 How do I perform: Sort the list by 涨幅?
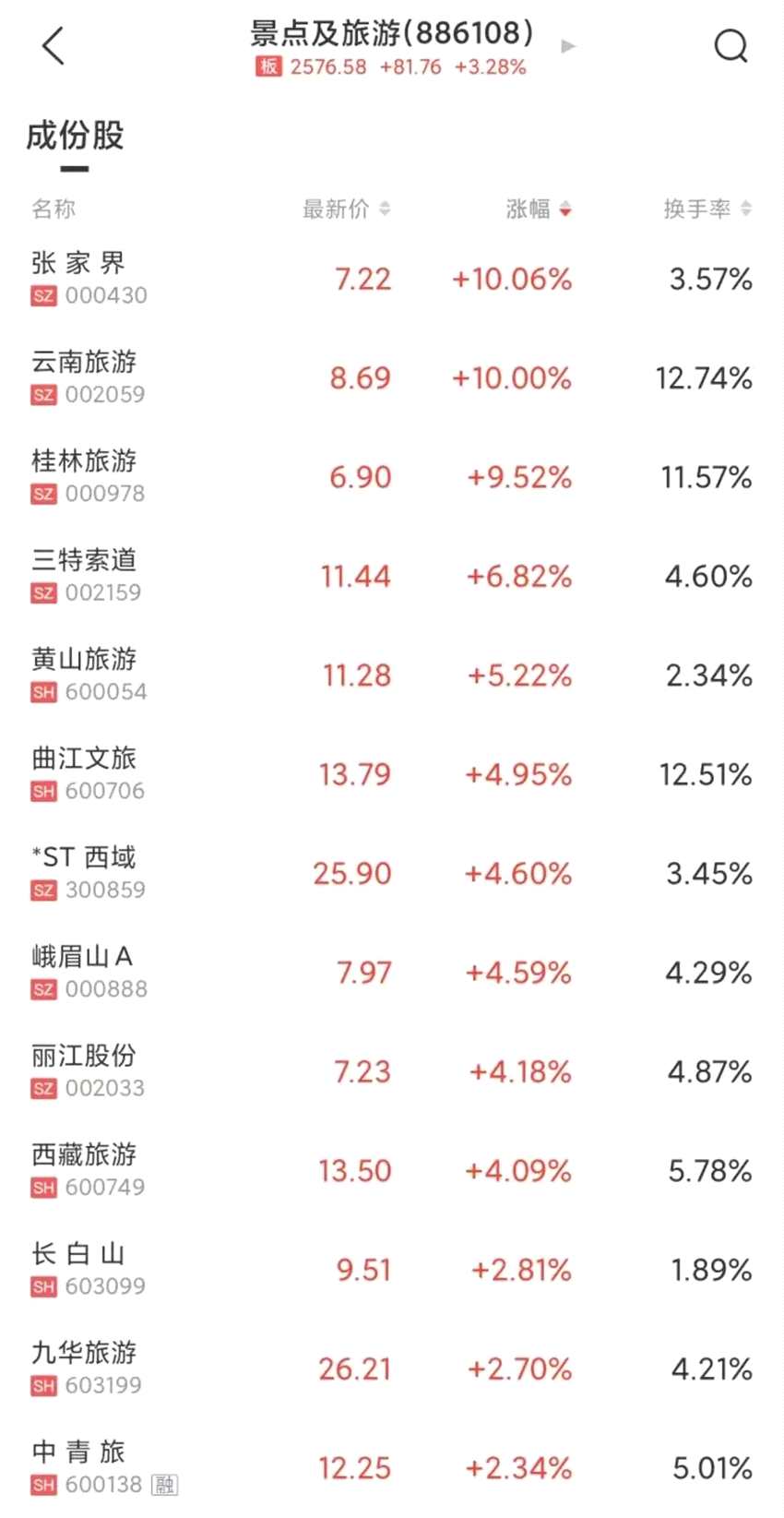coord(539,209)
